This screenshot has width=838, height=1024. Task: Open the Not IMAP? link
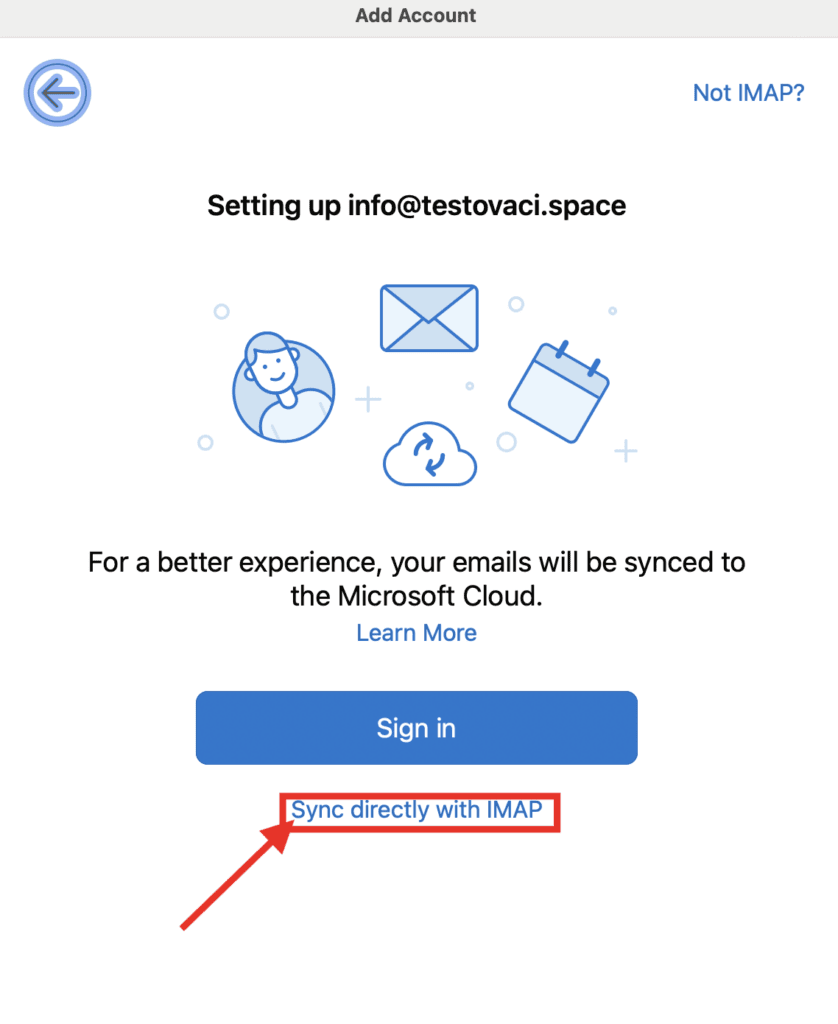[748, 93]
